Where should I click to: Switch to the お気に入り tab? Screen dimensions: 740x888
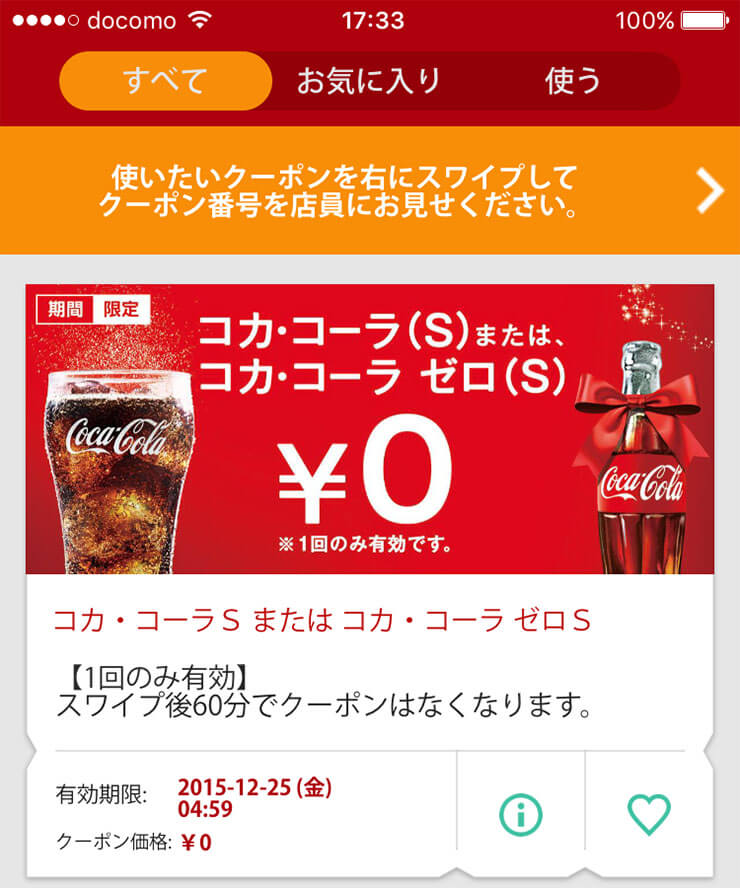click(368, 81)
